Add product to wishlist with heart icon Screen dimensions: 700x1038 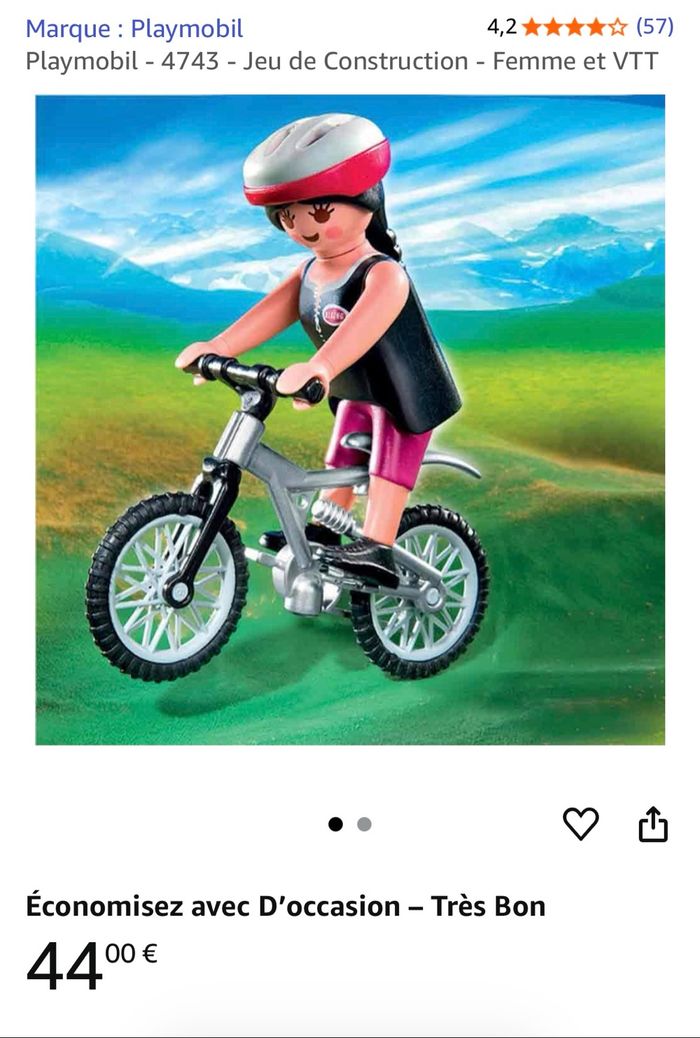(580, 824)
